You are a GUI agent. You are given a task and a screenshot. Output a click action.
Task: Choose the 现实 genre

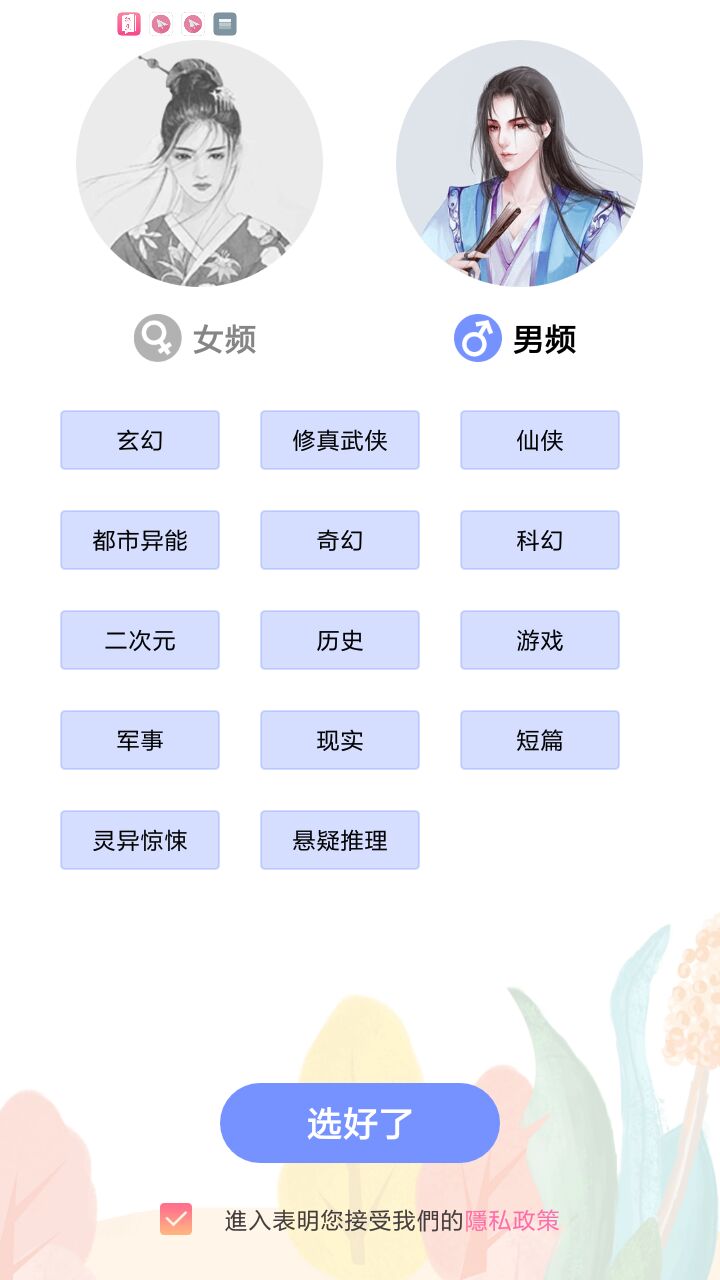[340, 740]
